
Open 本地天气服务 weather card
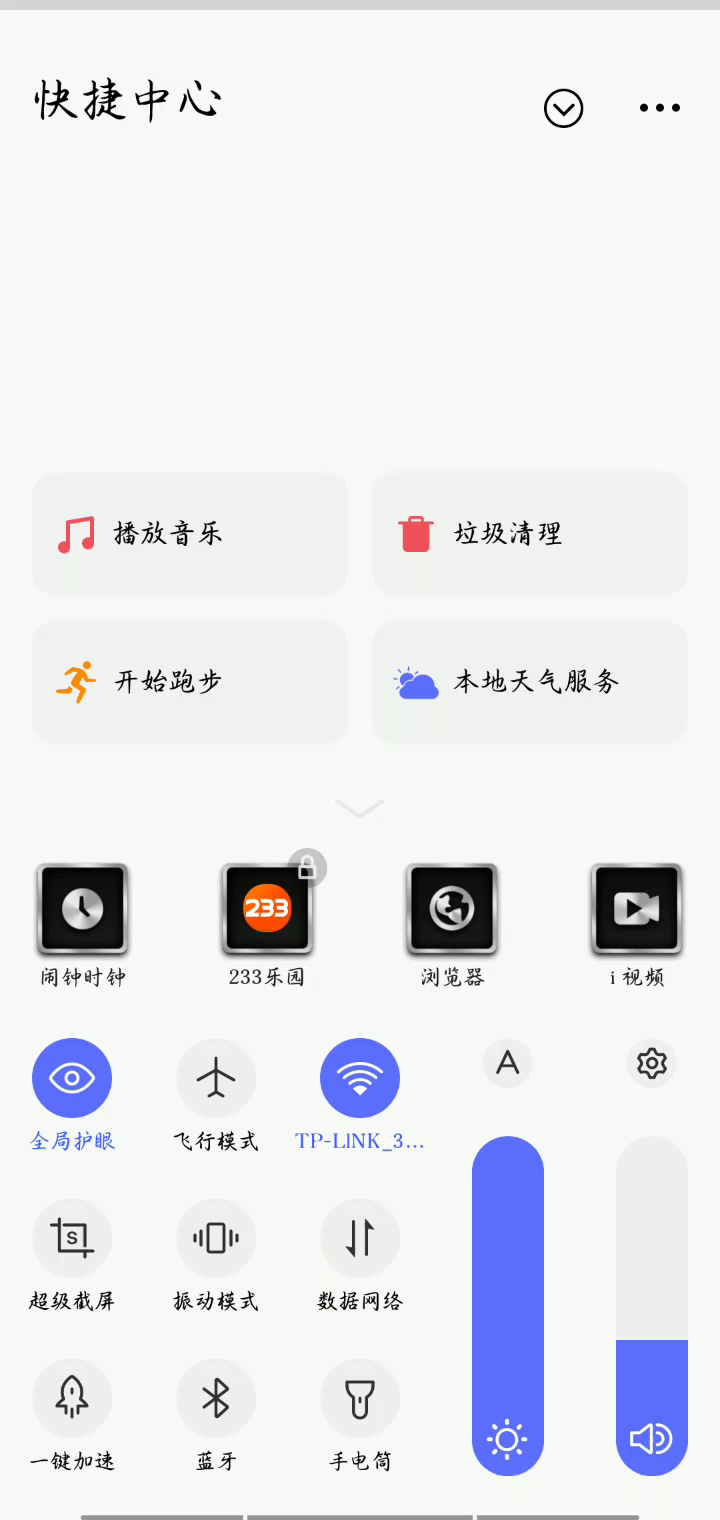530,682
